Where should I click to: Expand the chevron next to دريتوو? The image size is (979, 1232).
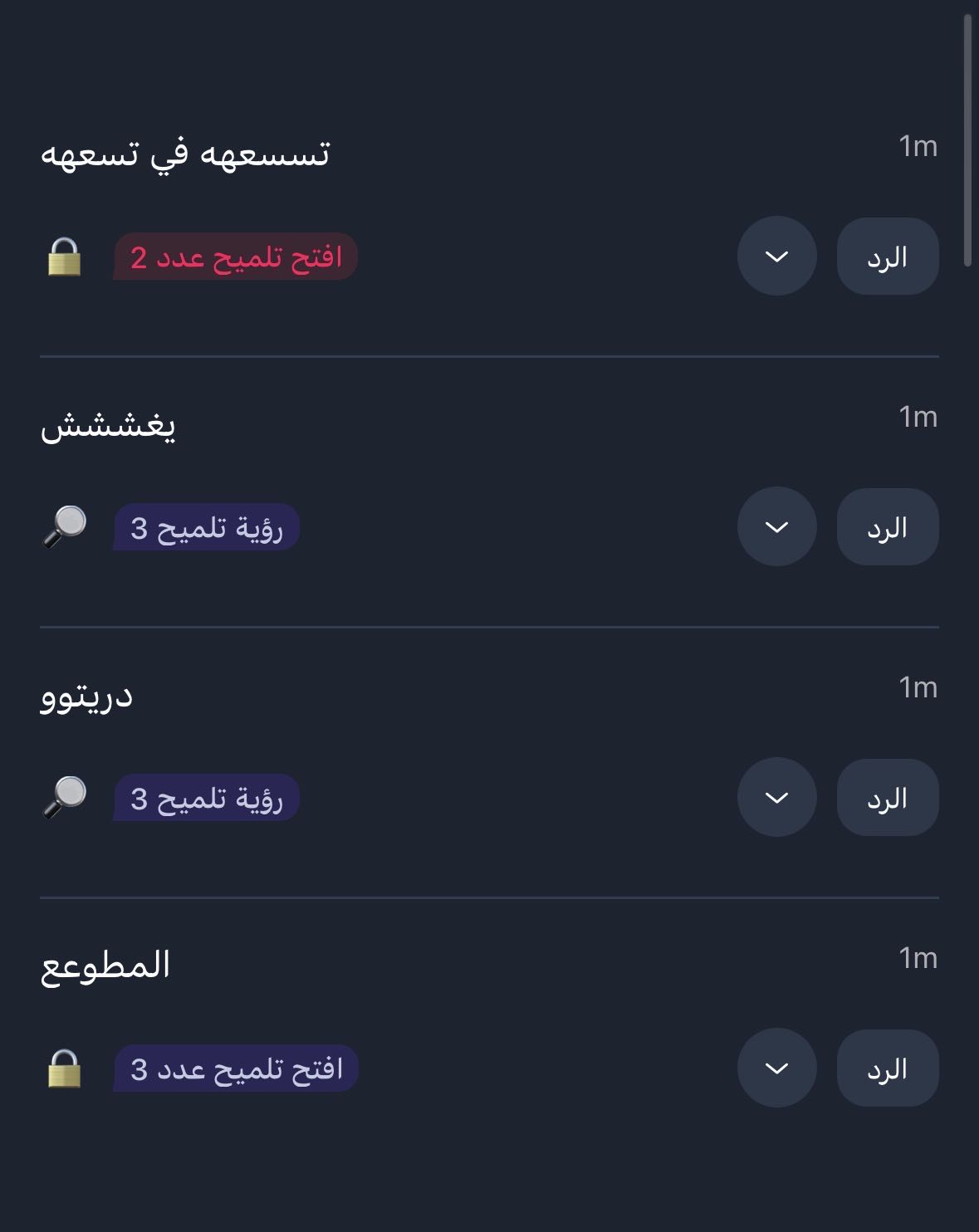pyautogui.click(x=776, y=798)
